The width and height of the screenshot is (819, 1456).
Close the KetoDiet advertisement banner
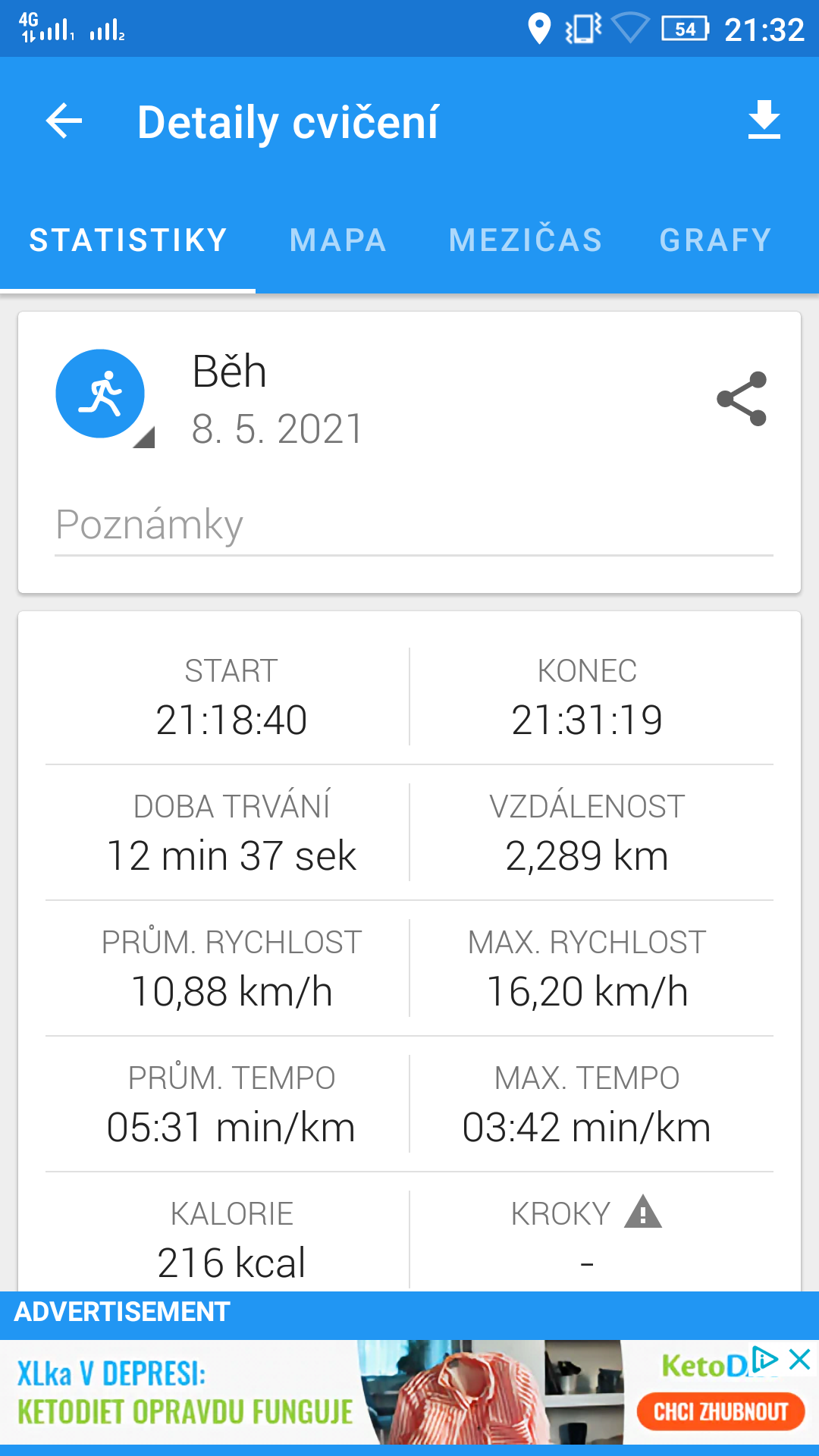coord(800,1359)
